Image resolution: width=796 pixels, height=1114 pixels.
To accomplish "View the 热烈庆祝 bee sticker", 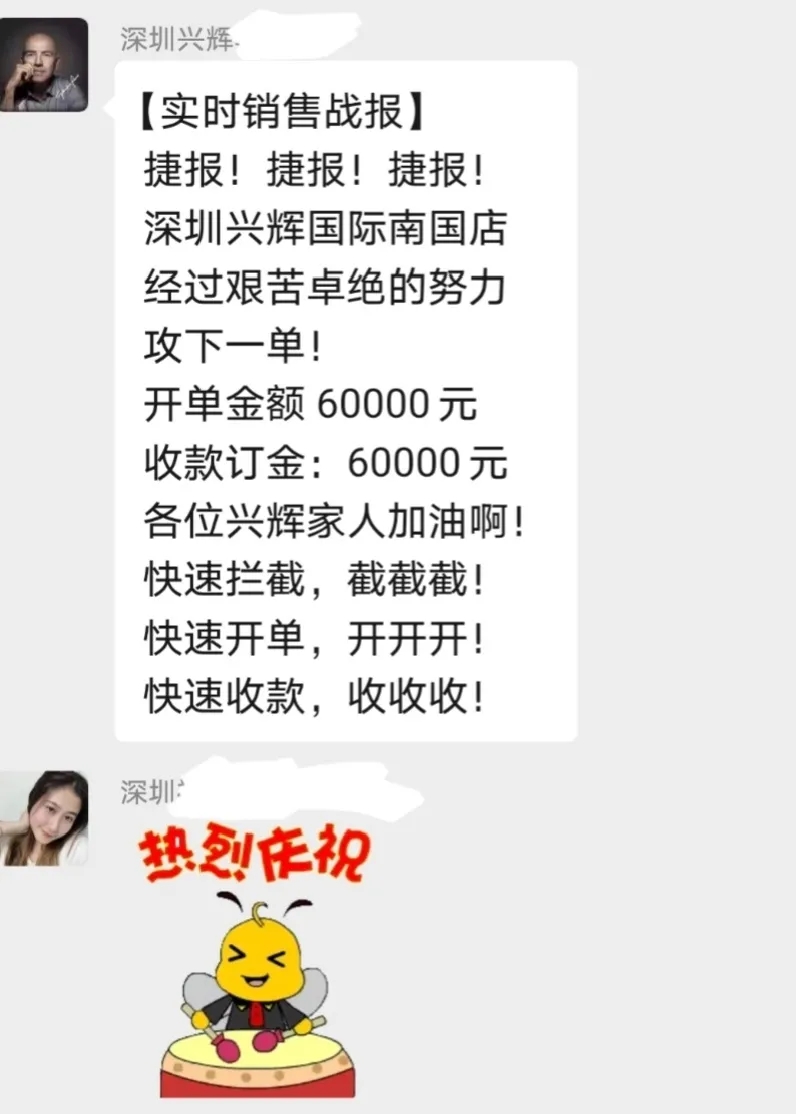I will pyautogui.click(x=255, y=960).
